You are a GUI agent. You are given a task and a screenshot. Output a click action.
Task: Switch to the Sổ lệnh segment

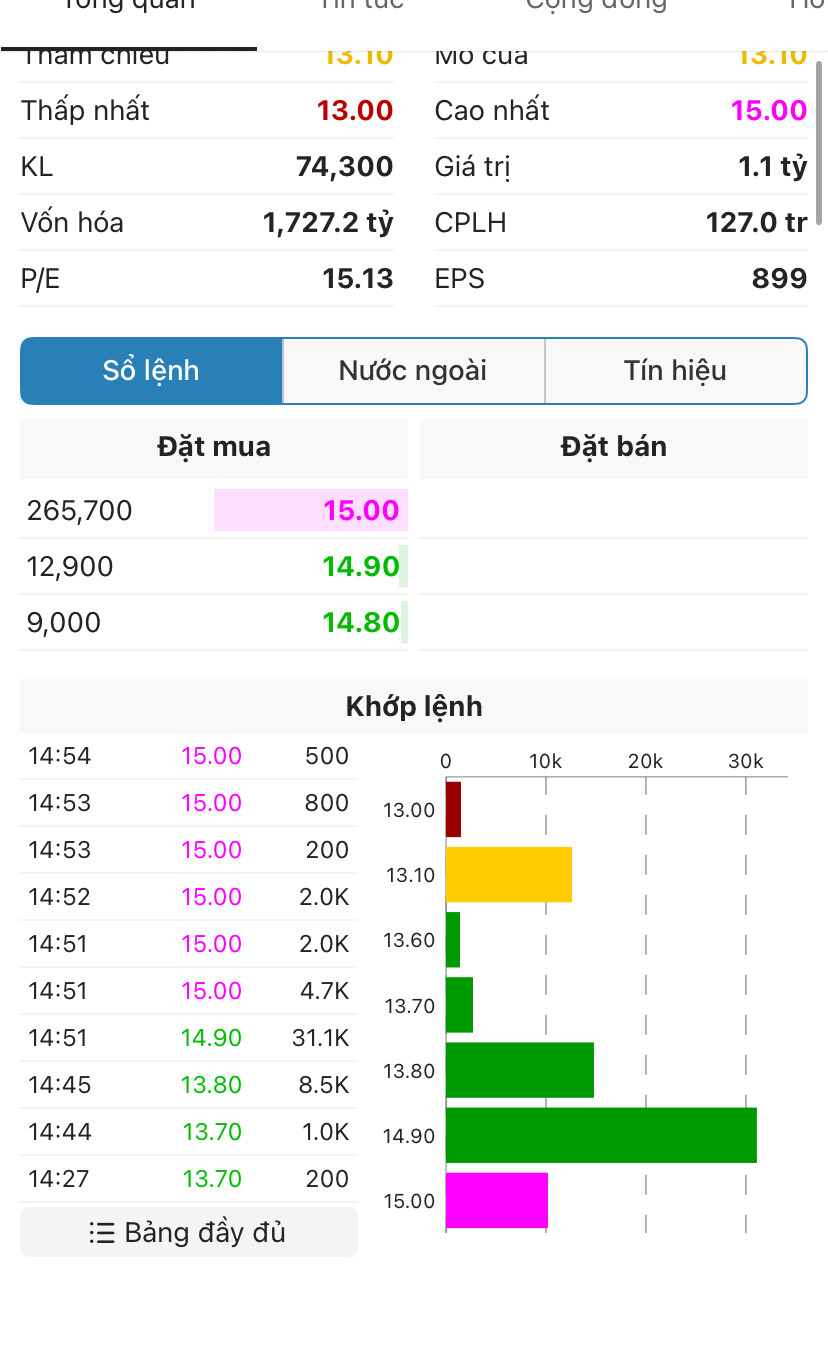(x=151, y=371)
